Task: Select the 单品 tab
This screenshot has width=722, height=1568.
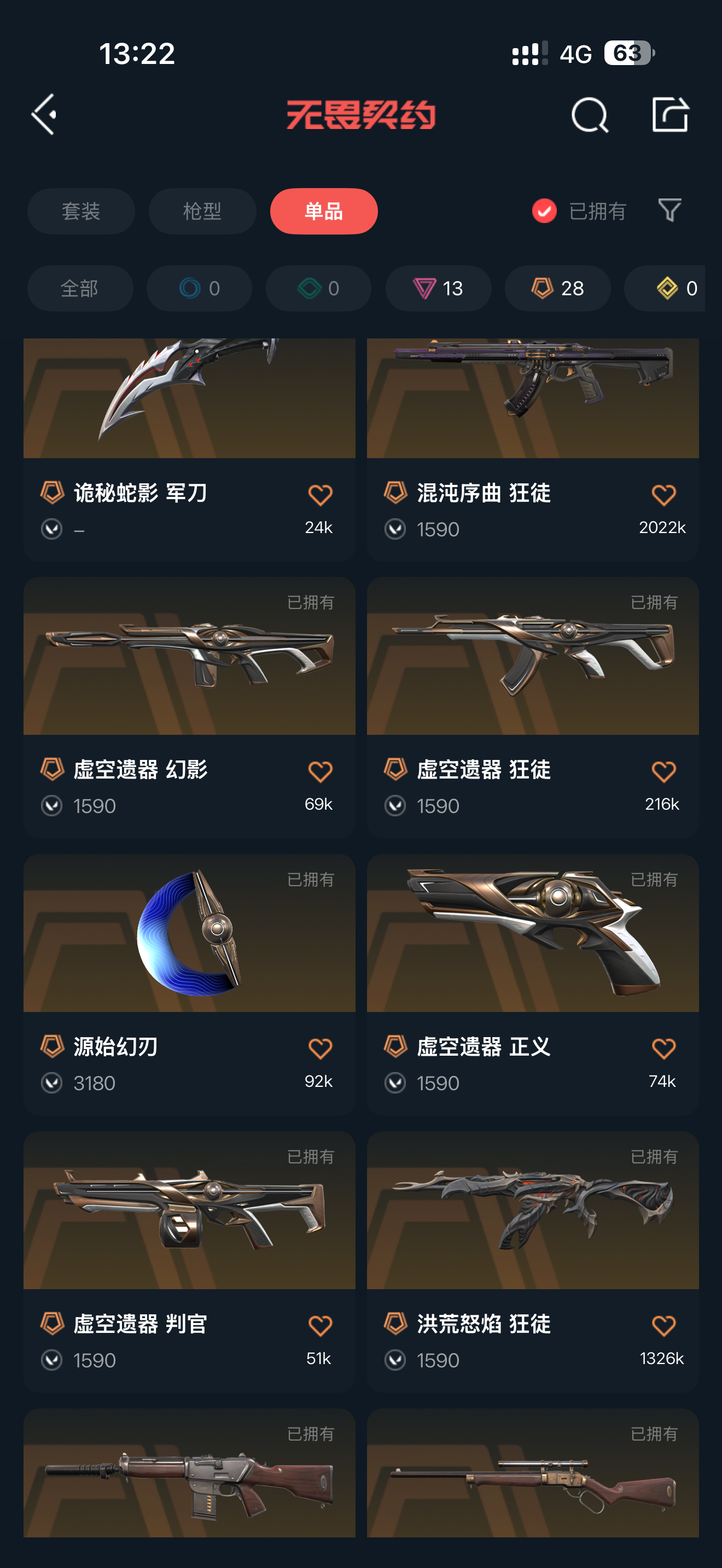Action: point(323,211)
